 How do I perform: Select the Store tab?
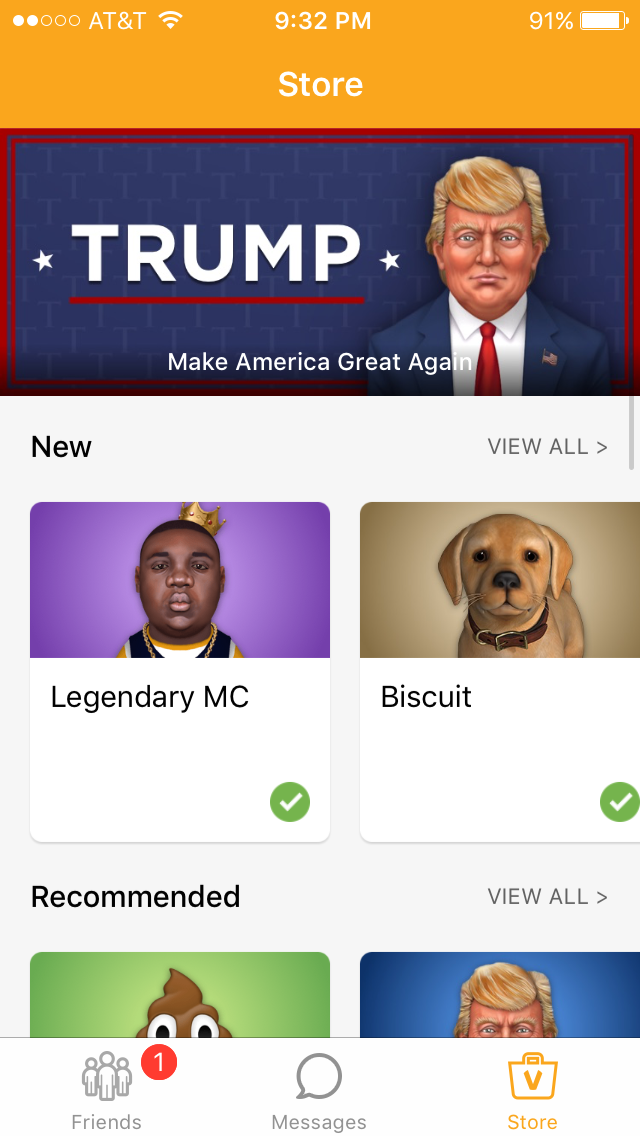coord(532,1090)
